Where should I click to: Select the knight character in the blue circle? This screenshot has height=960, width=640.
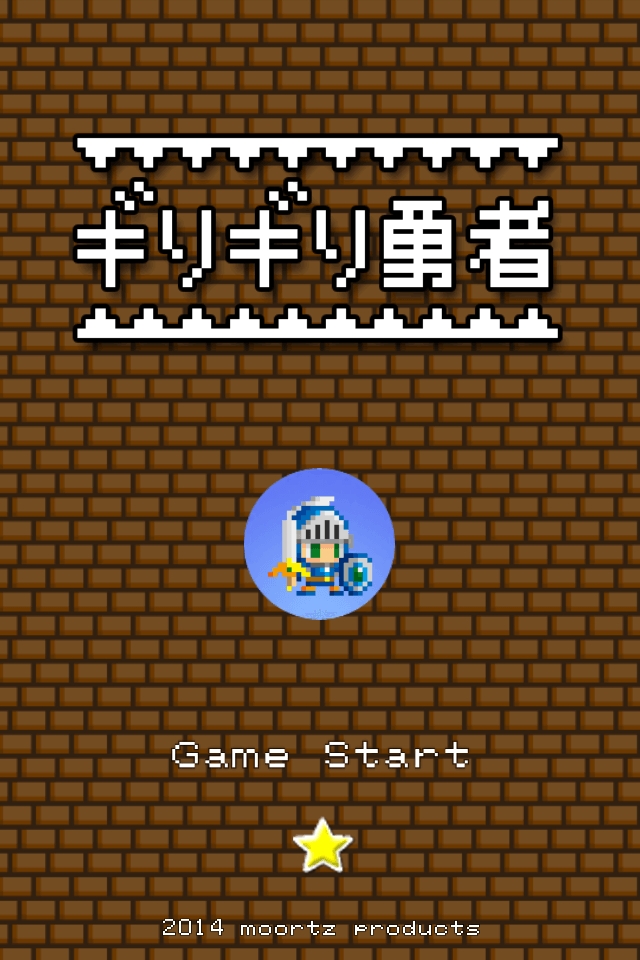[319, 544]
